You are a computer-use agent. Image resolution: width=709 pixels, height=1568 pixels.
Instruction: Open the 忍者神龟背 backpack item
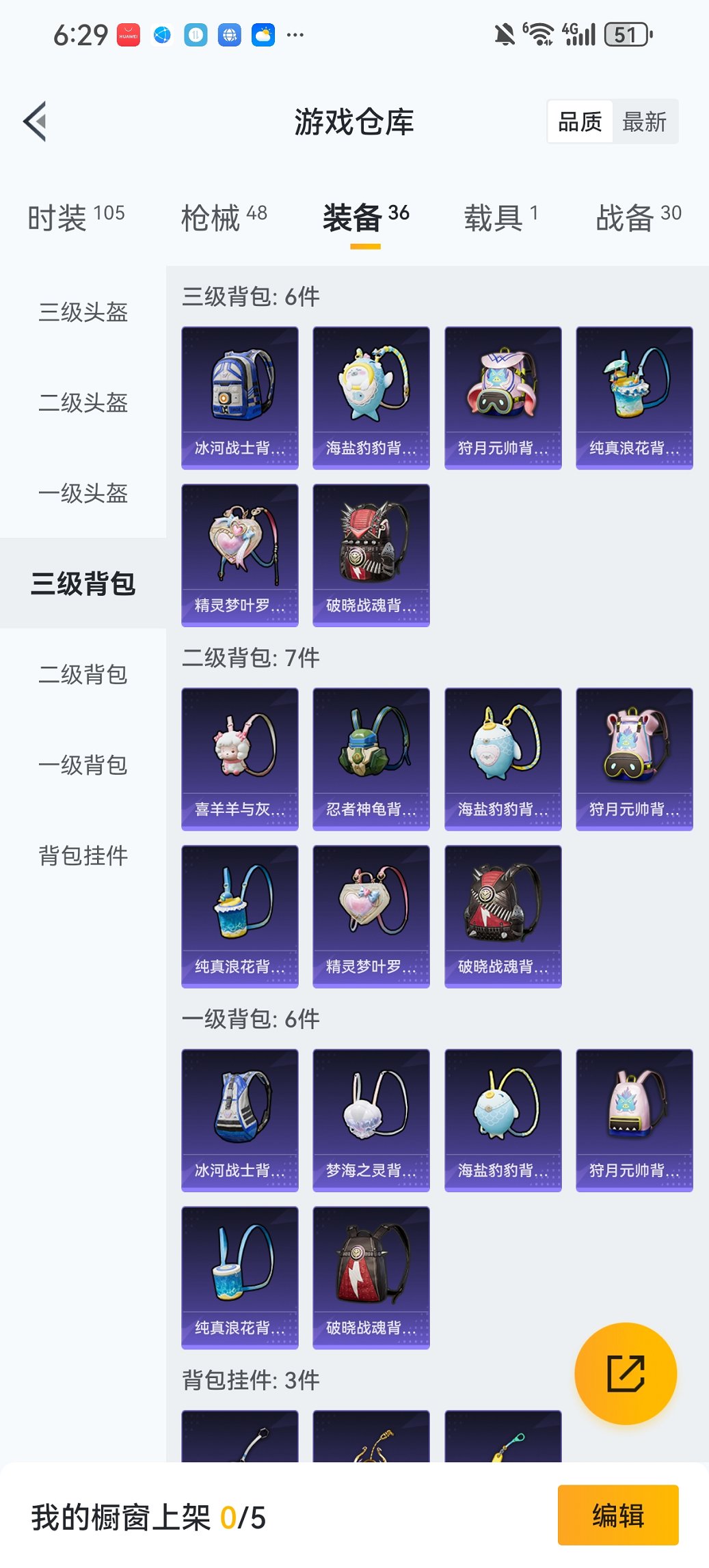(x=371, y=758)
